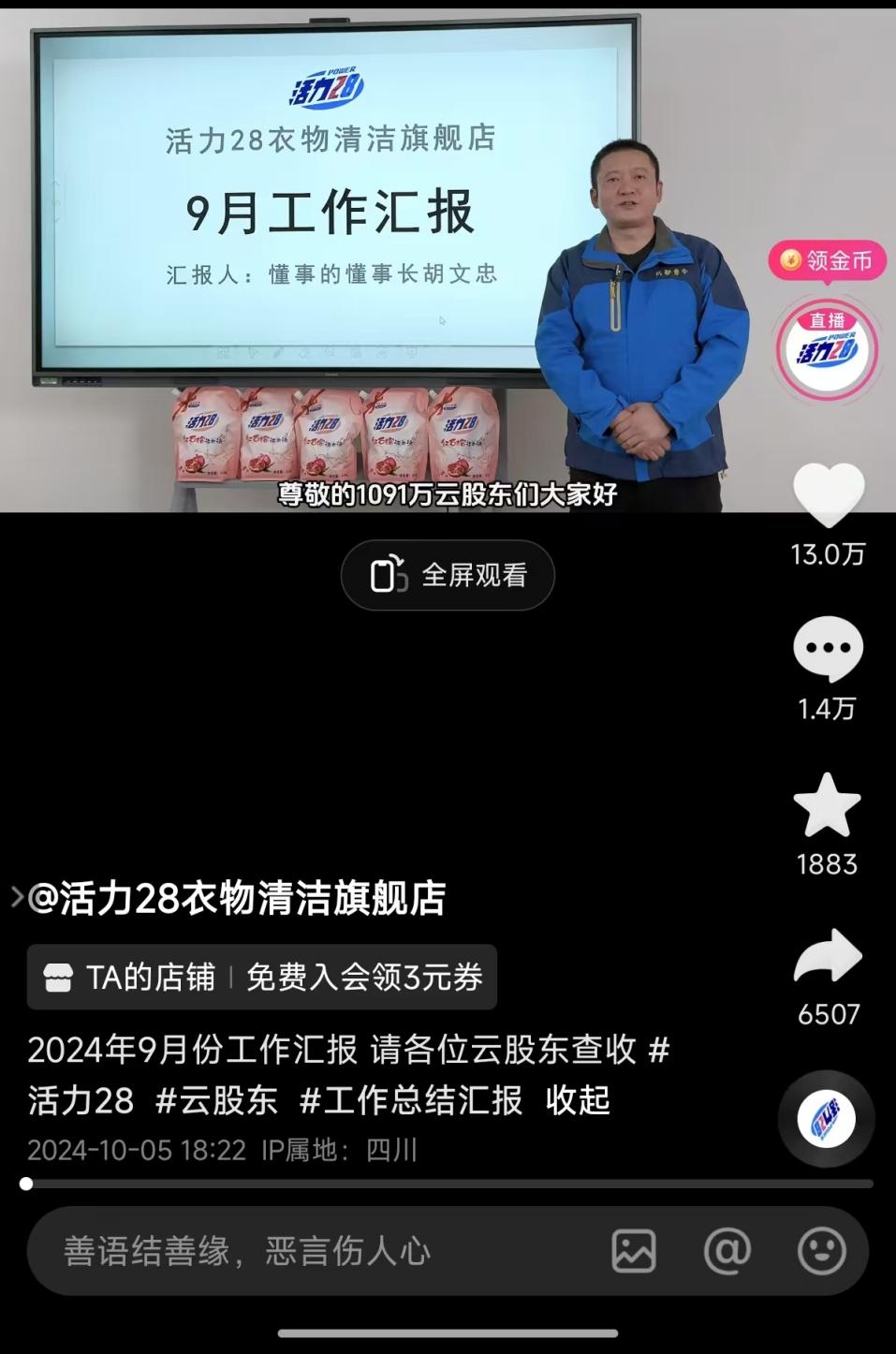Open the spinning music disc
Viewport: 896px width, 1354px height.
tap(826, 1118)
